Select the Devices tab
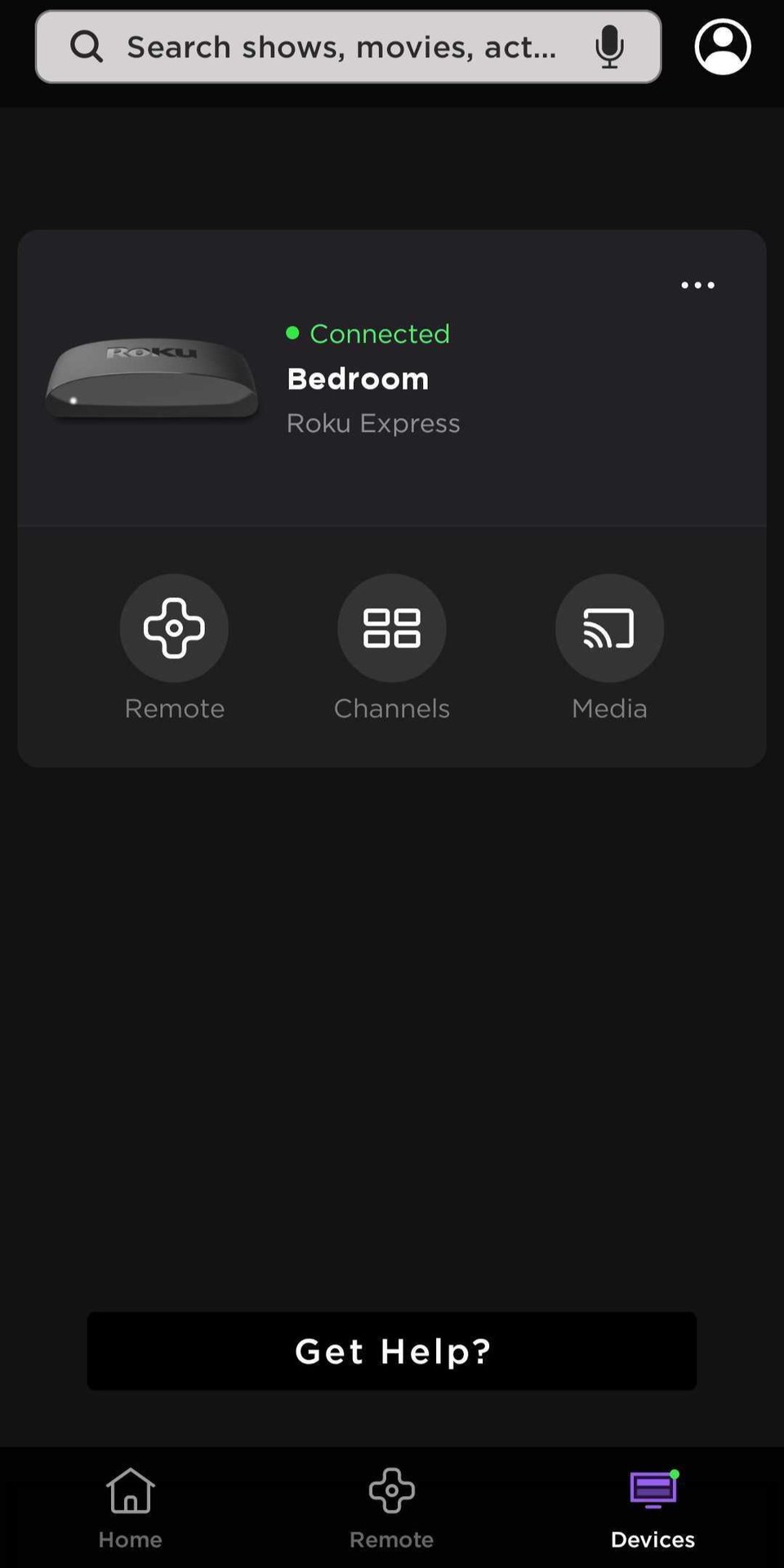Image resolution: width=784 pixels, height=1568 pixels. pyautogui.click(x=653, y=1508)
